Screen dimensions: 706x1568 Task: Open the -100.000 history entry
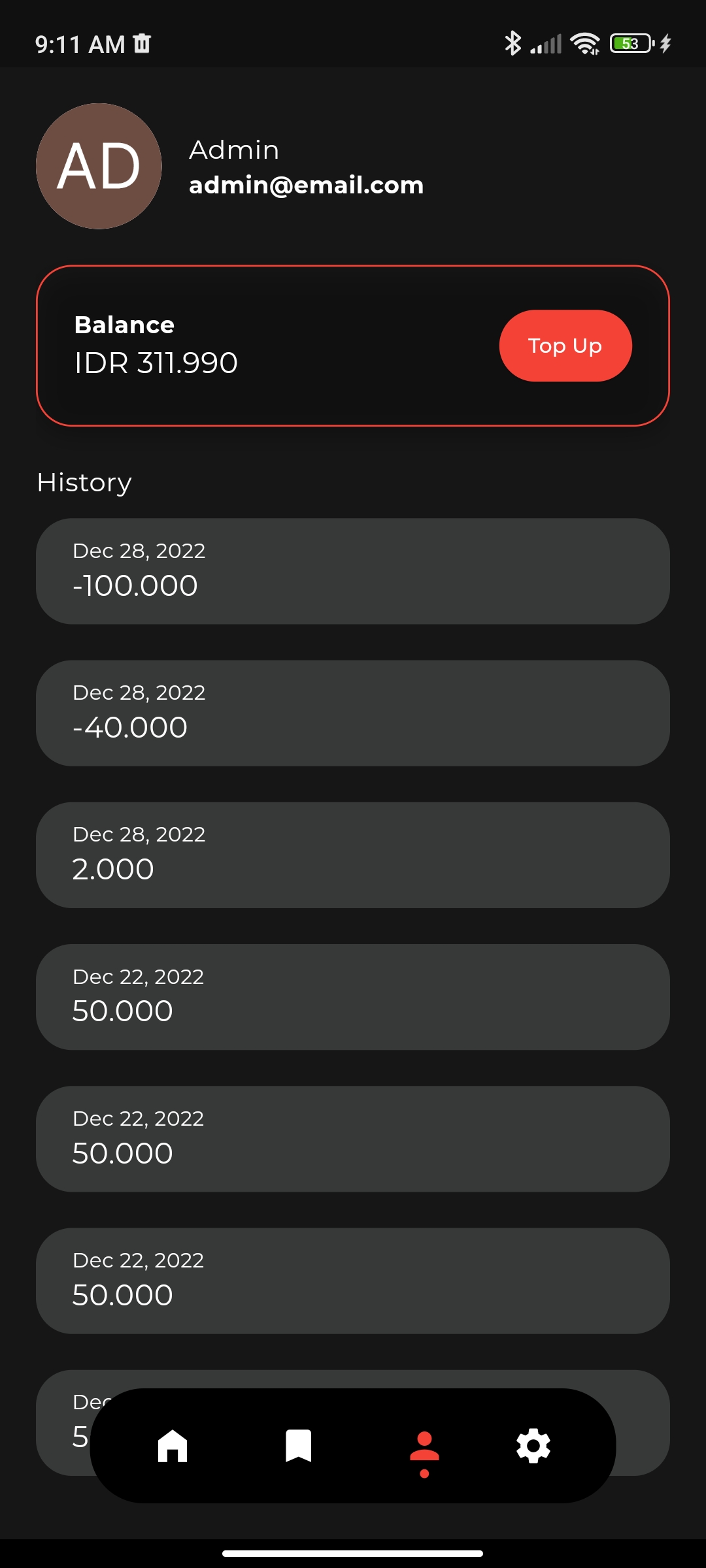pos(353,571)
